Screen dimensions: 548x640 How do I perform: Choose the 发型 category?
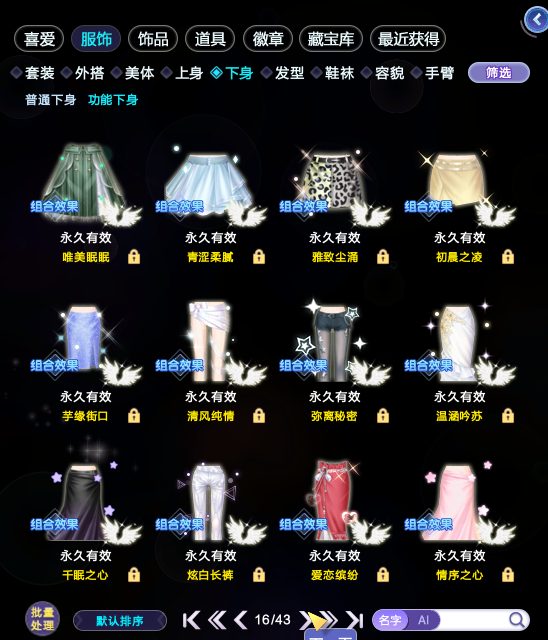point(283,73)
